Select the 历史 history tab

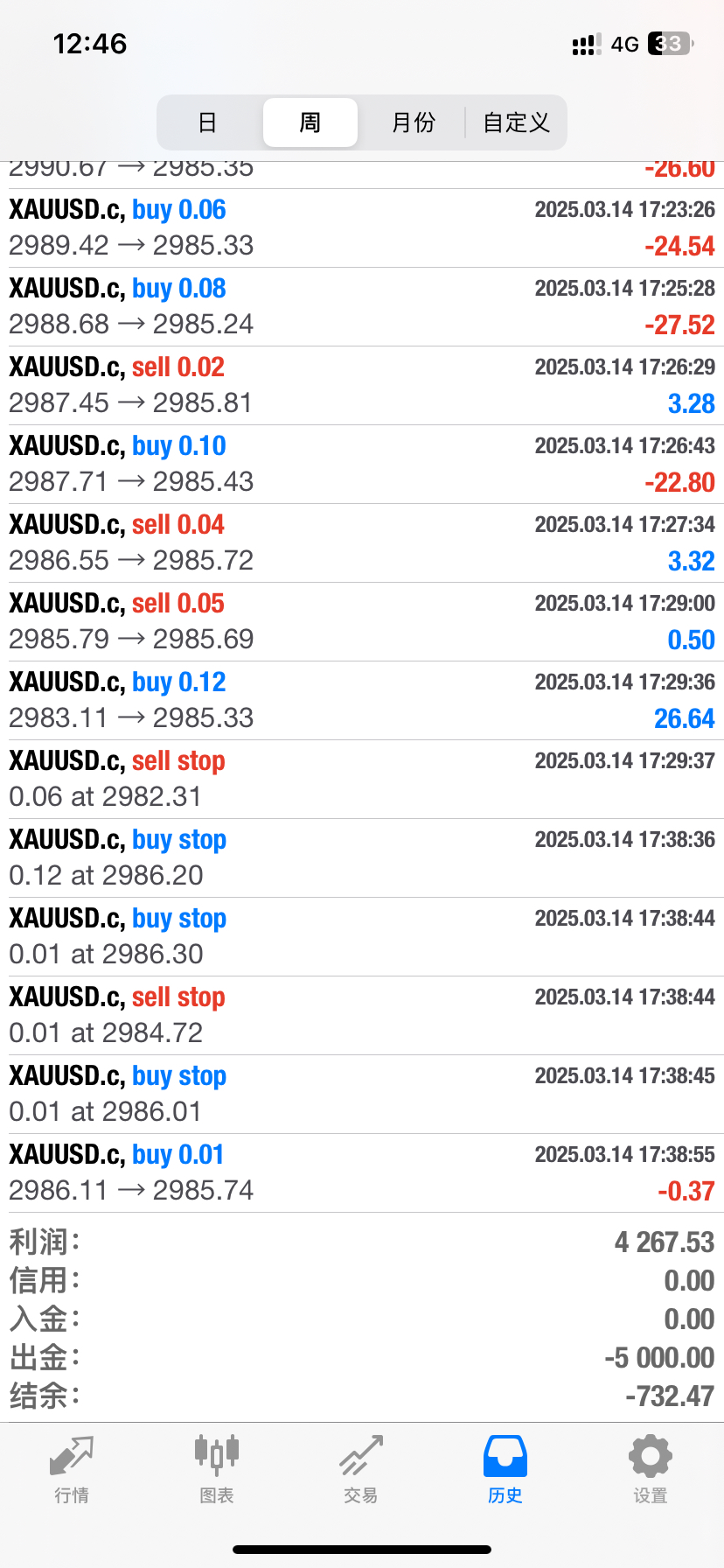[505, 1470]
